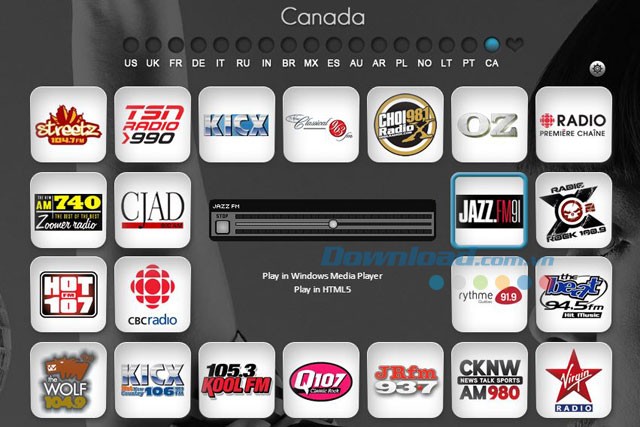Select the JAZZ.FM91 station tile
640x427 pixels.
tap(489, 211)
